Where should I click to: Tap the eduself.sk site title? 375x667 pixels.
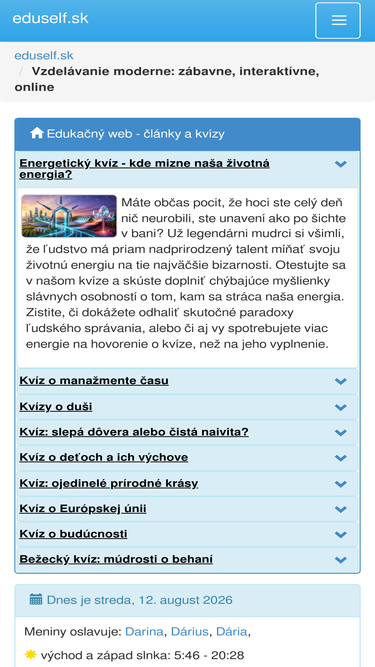pos(50,19)
